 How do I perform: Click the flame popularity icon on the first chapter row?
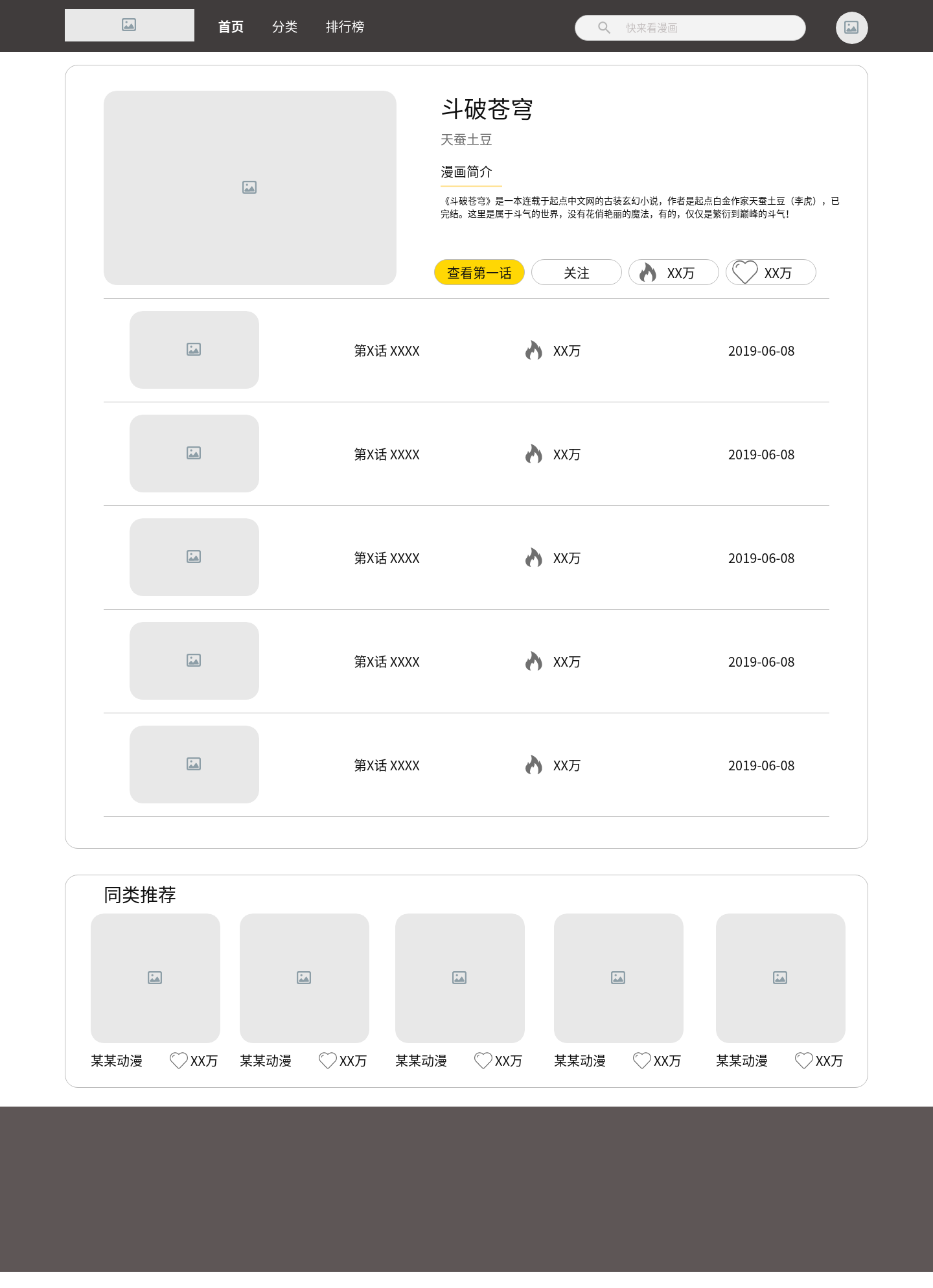[534, 351]
